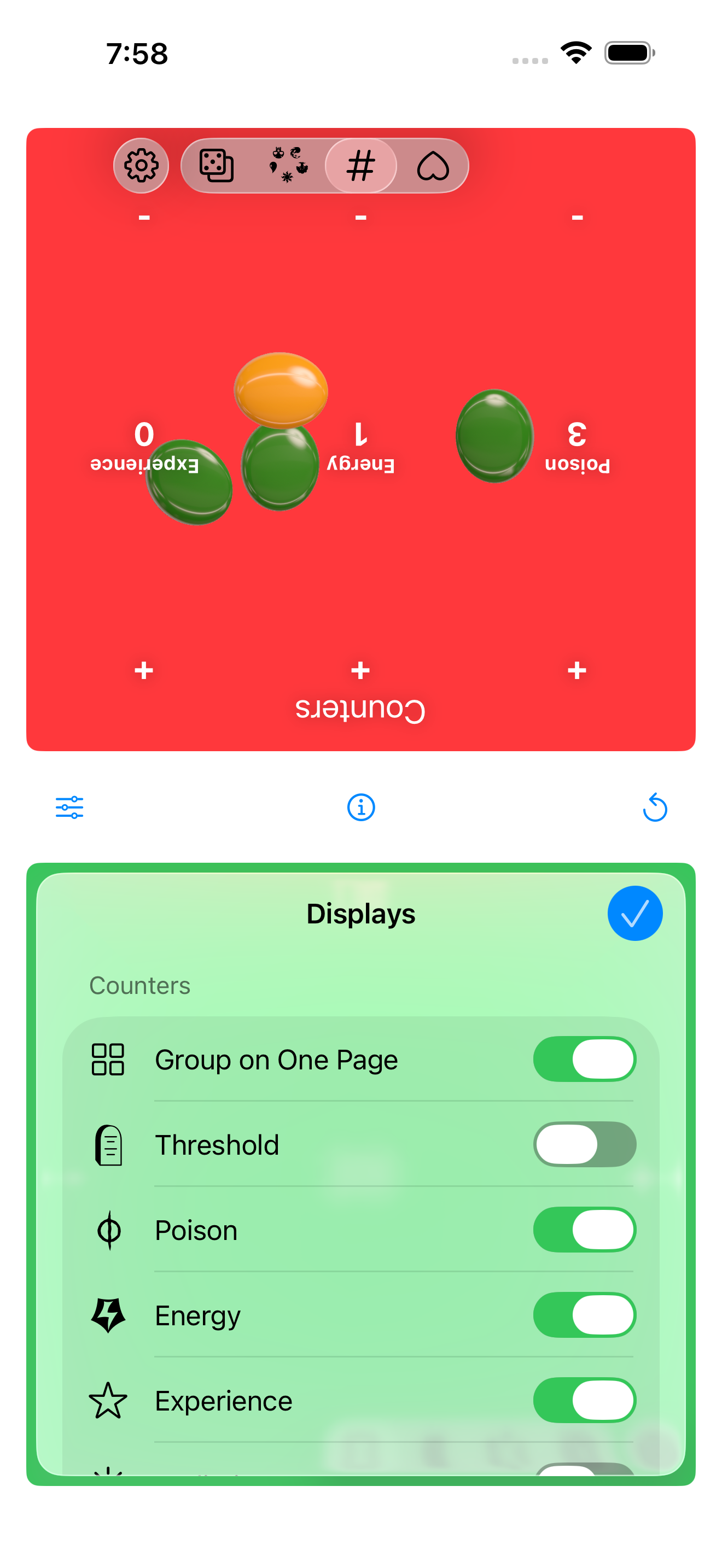Turn off the Poison counter toggle
Viewport: 722px width, 1568px height.
pyautogui.click(x=584, y=1230)
